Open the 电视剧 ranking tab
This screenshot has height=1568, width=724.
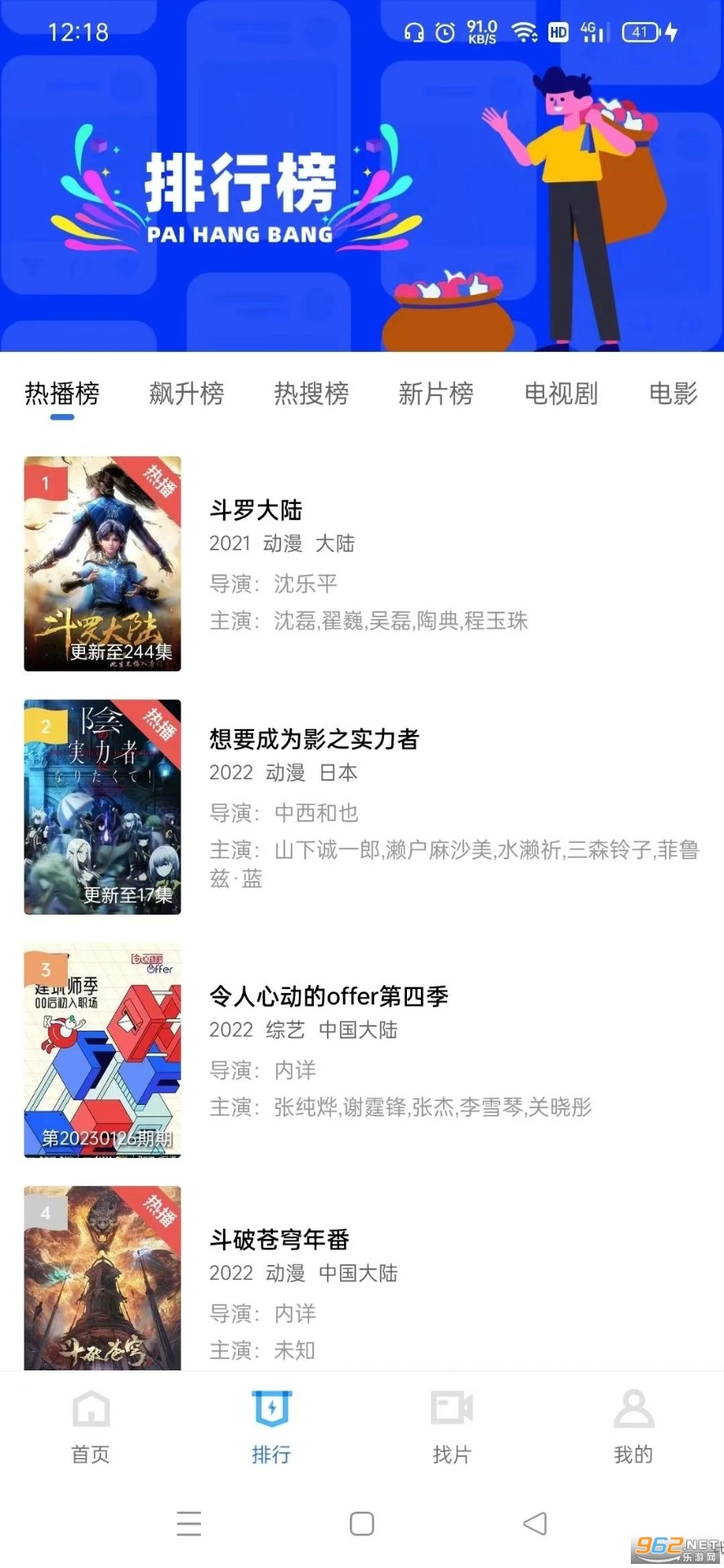coord(561,394)
